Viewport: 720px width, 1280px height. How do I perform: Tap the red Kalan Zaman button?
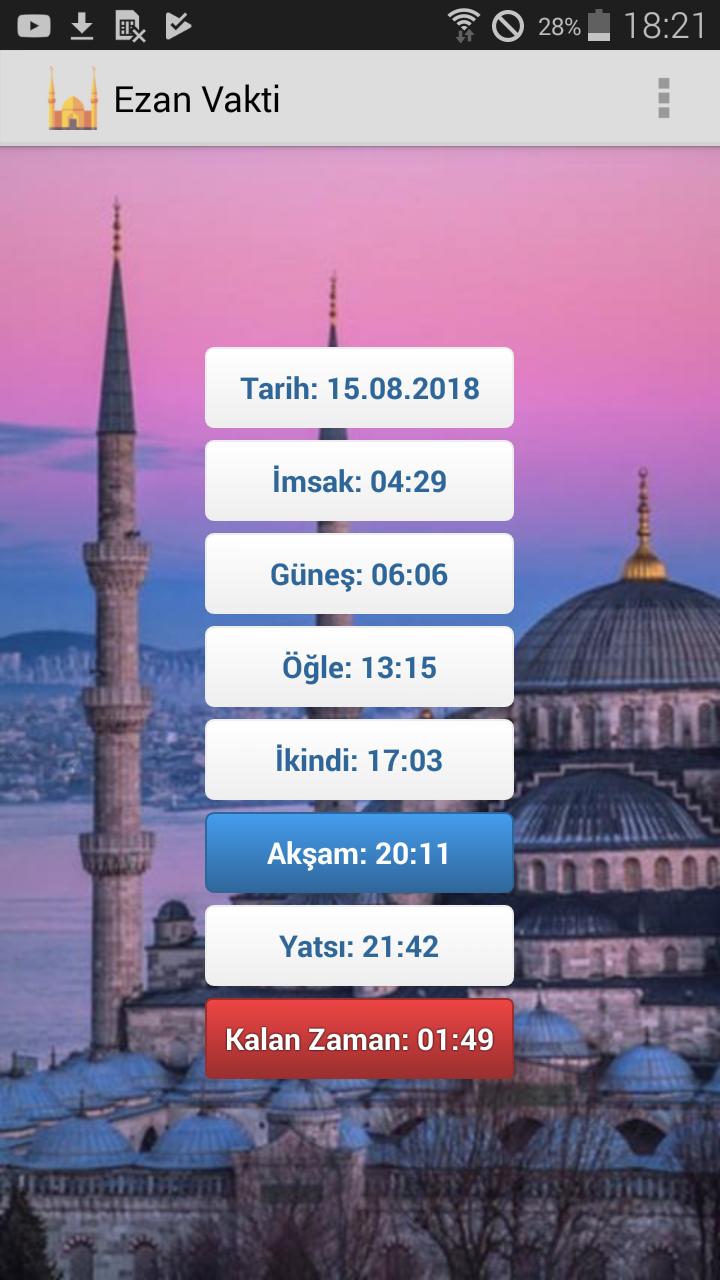(x=359, y=1039)
